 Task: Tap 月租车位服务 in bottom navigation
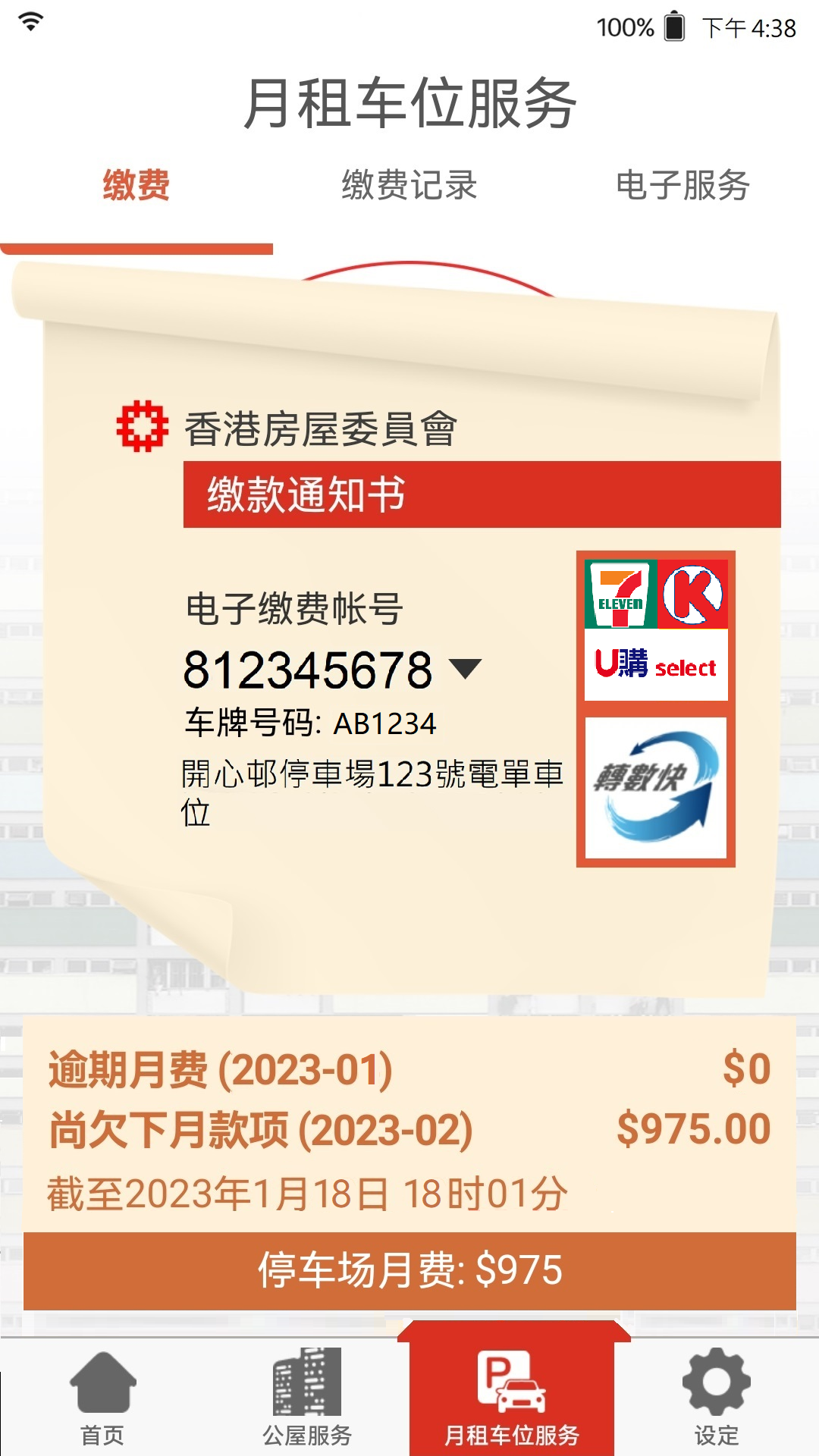[x=512, y=1398]
